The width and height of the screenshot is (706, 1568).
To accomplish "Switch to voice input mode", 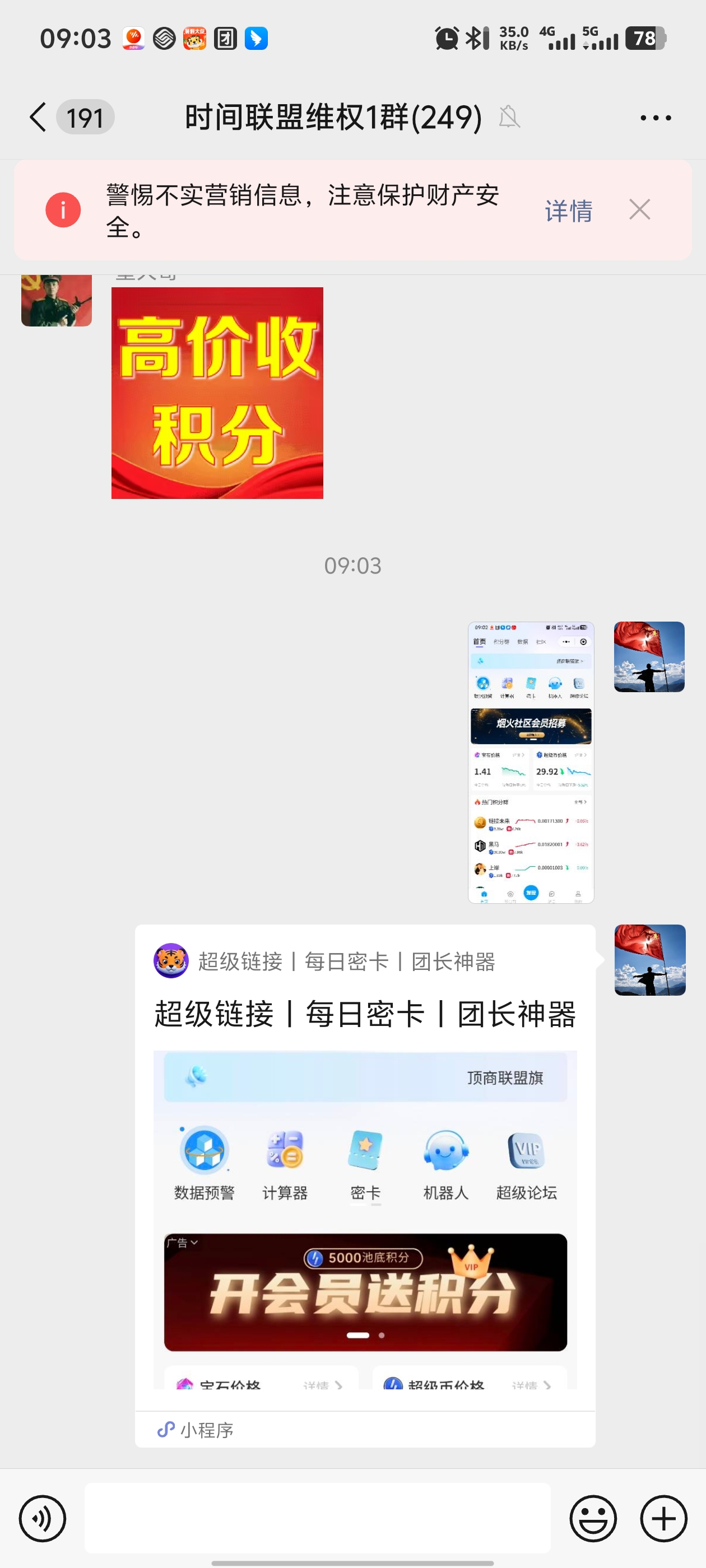I will (43, 1518).
